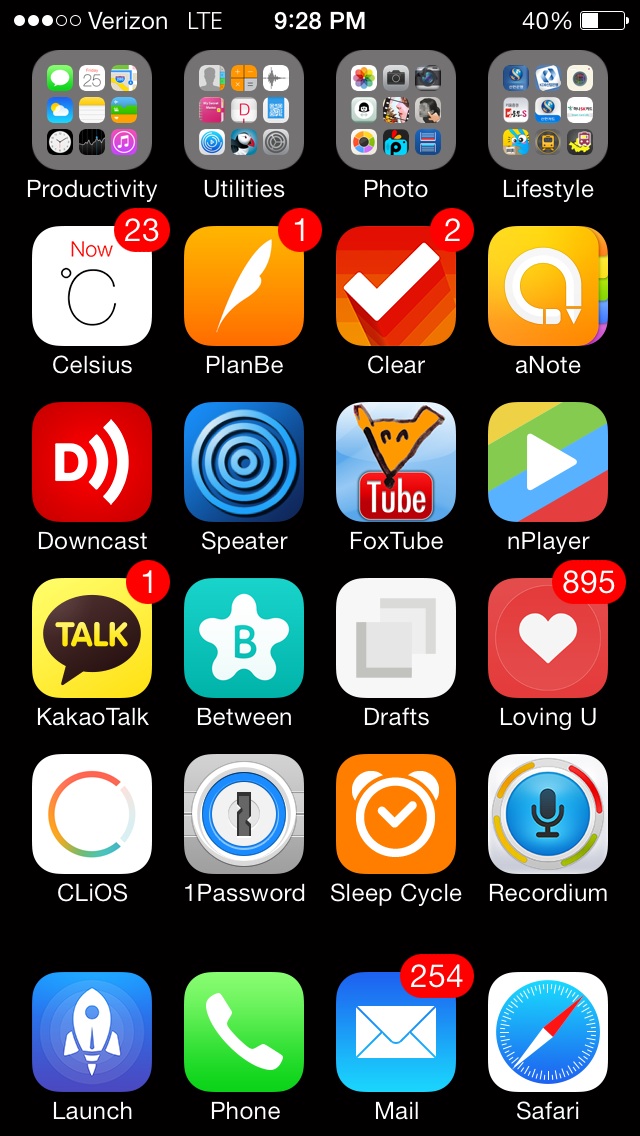Launch Safari browser from the dock

(548, 1032)
